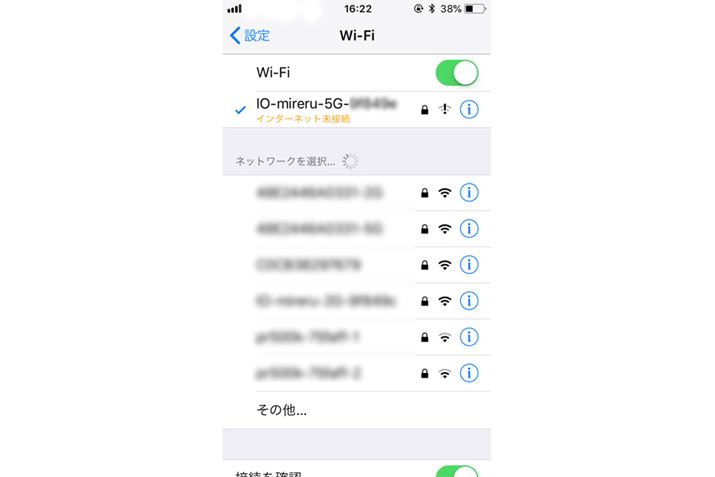Show info for the network ending in -2

click(469, 373)
